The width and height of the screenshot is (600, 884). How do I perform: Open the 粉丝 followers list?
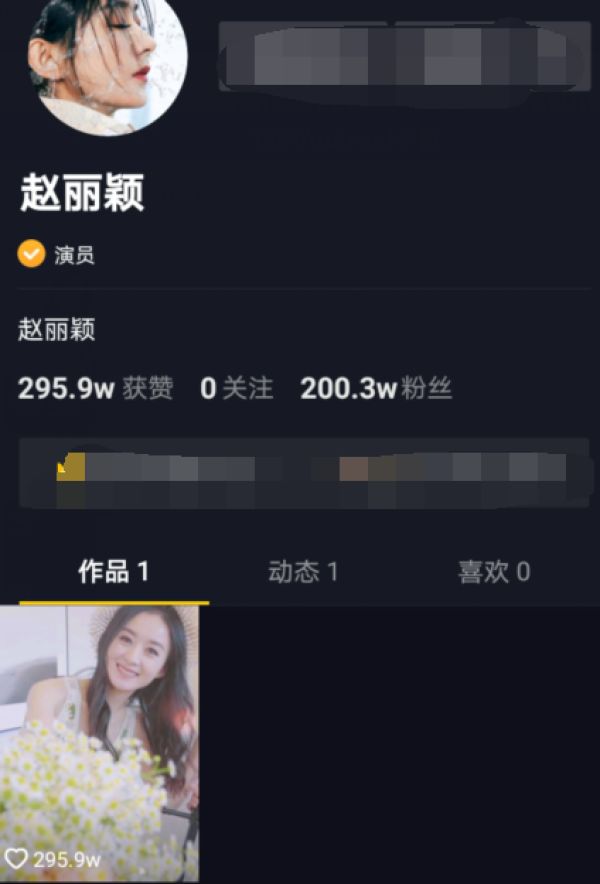[x=376, y=389]
